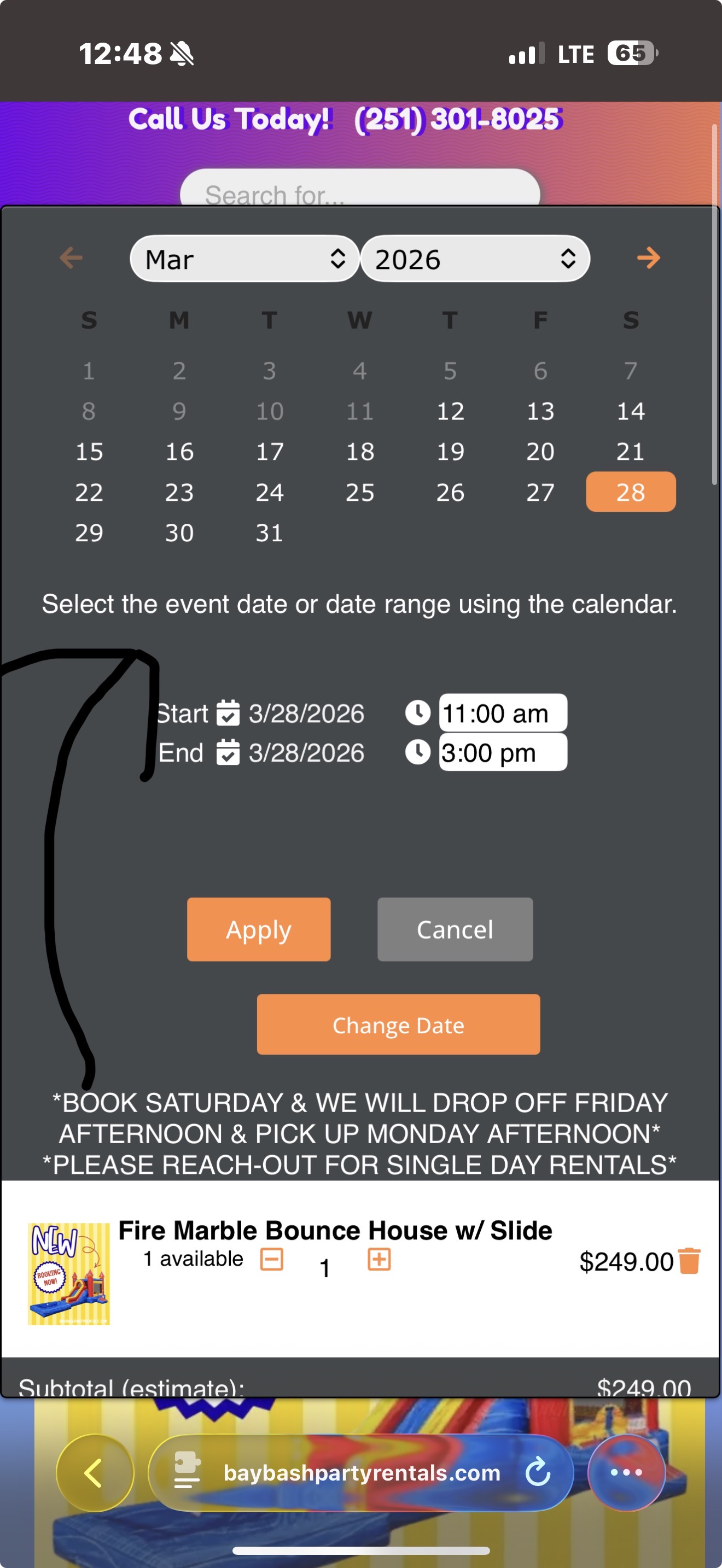Go back in the browser
722x1568 pixels.
tap(95, 1473)
